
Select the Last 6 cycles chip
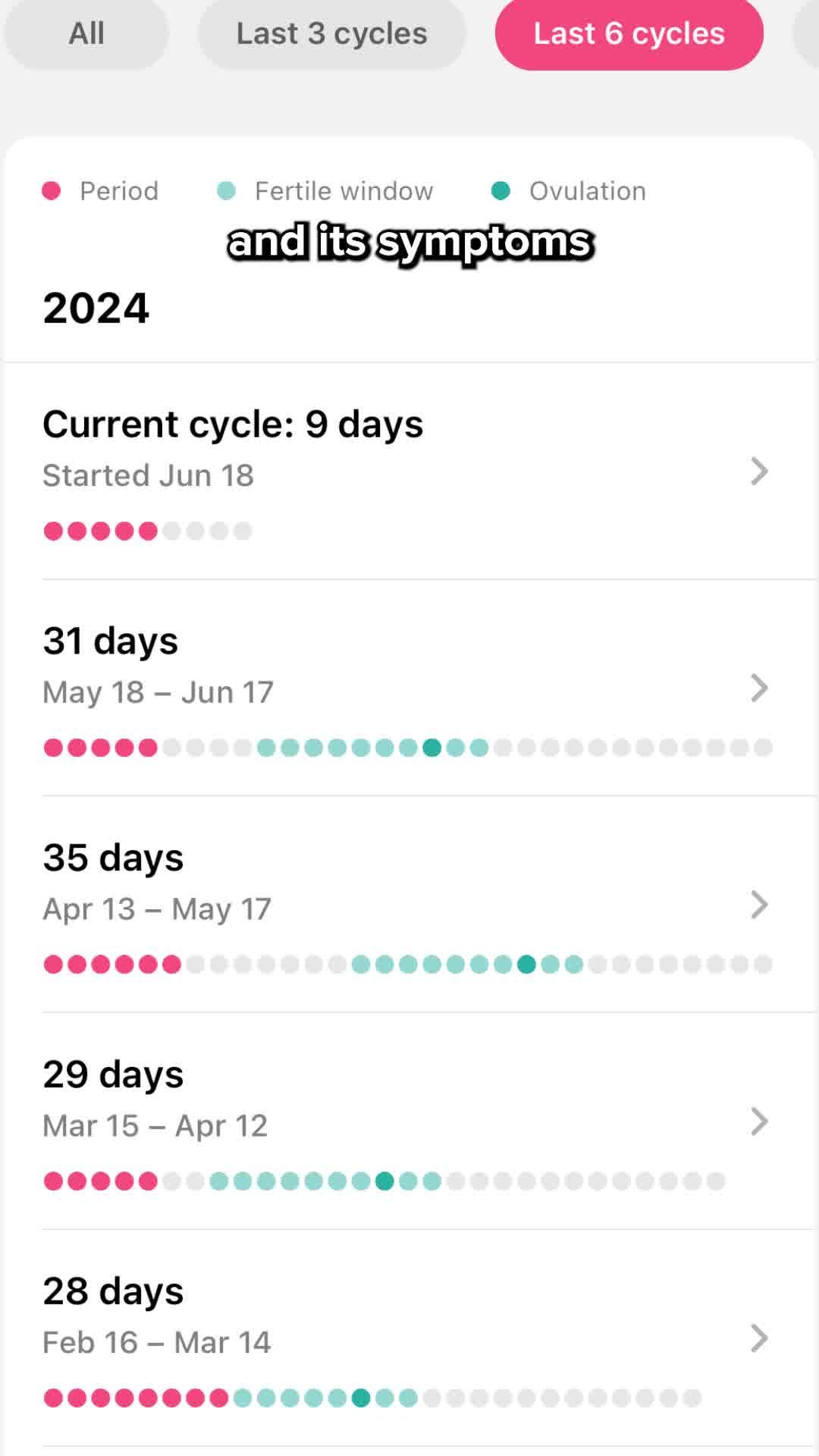click(x=629, y=34)
